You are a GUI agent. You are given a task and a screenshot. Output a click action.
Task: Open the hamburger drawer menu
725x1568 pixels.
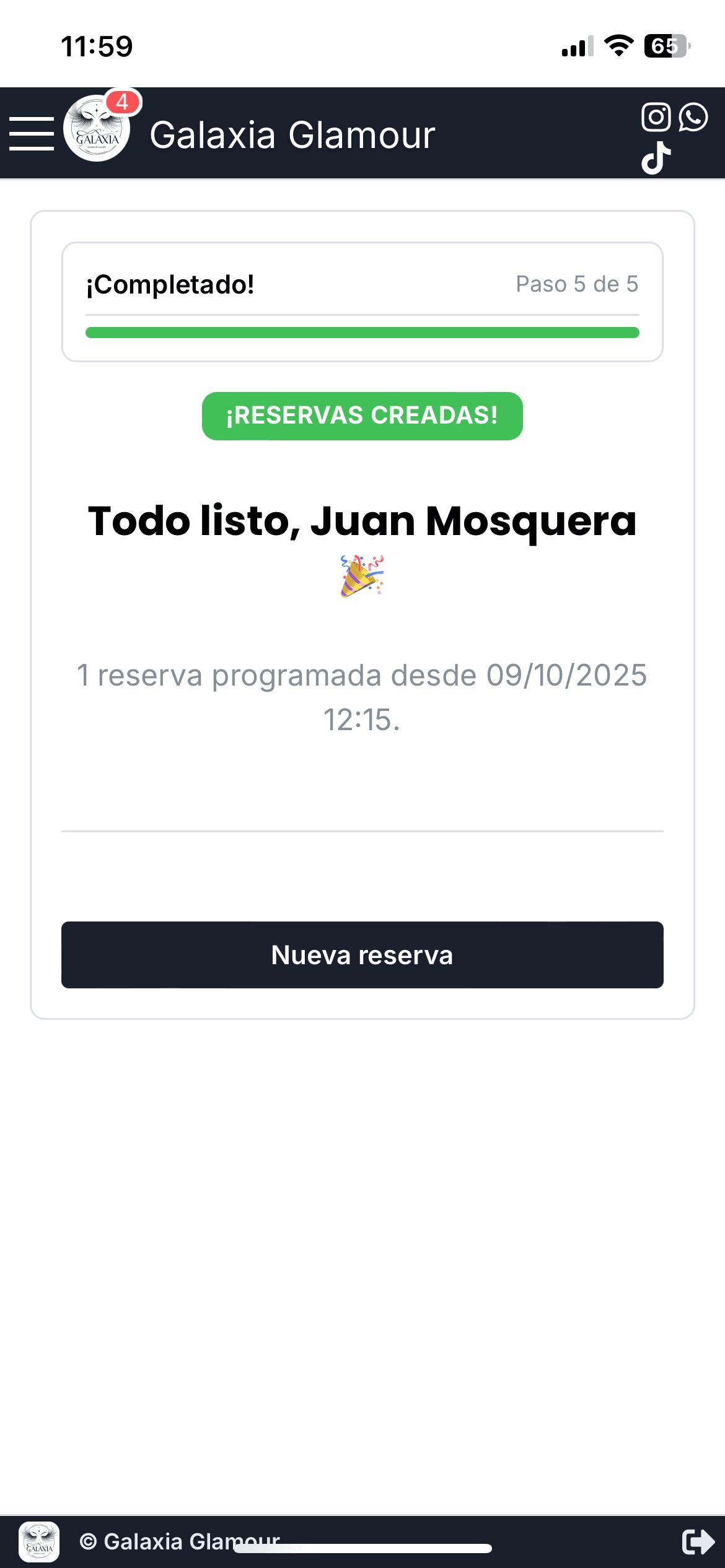(x=32, y=133)
